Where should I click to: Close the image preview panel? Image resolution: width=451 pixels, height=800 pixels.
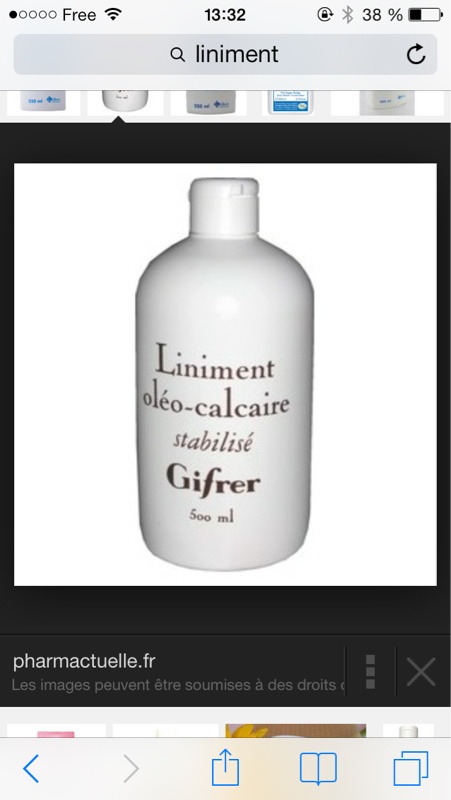point(421,671)
